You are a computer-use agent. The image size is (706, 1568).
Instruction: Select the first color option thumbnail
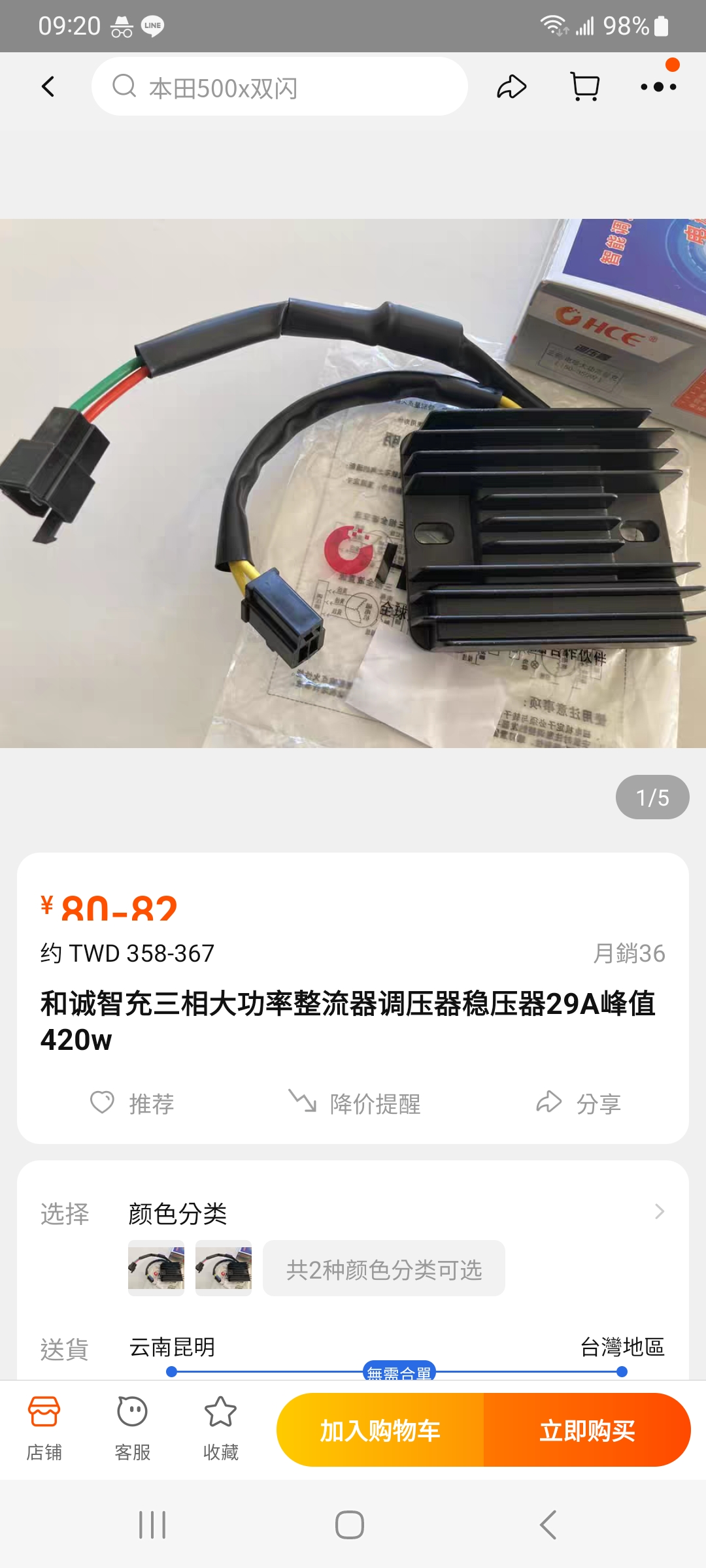coord(156,1268)
